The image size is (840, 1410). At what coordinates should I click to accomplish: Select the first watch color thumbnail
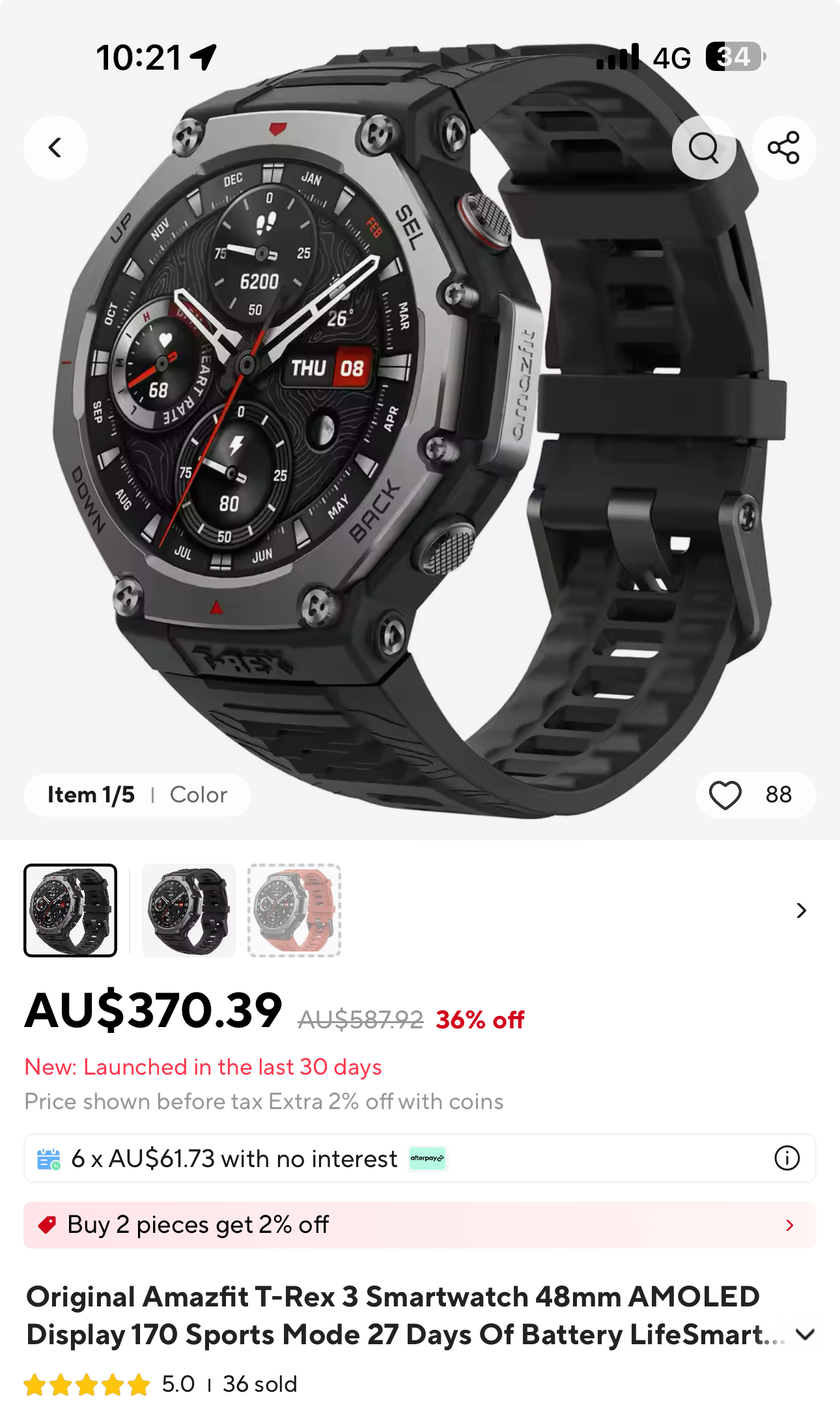70,910
